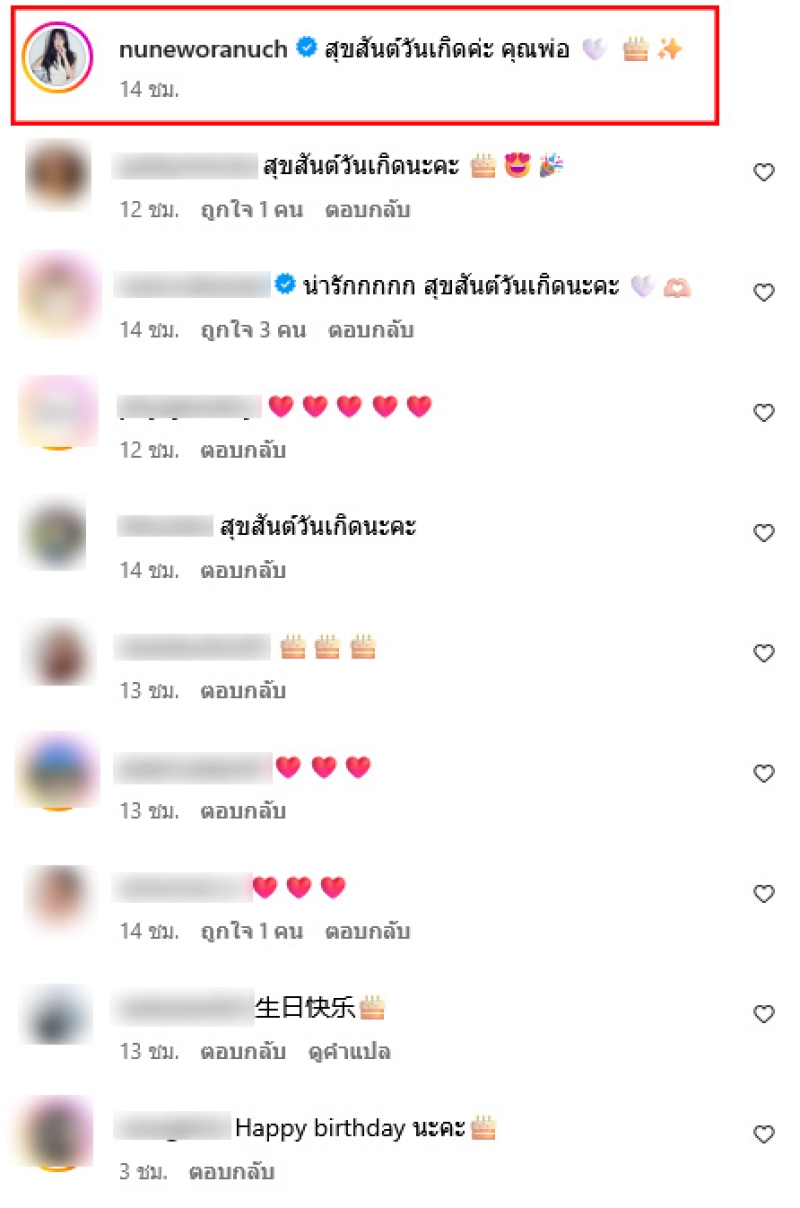The image size is (800, 1208).
Task: Reply to the Happy birthday นะคะ comment
Action: point(231,1172)
